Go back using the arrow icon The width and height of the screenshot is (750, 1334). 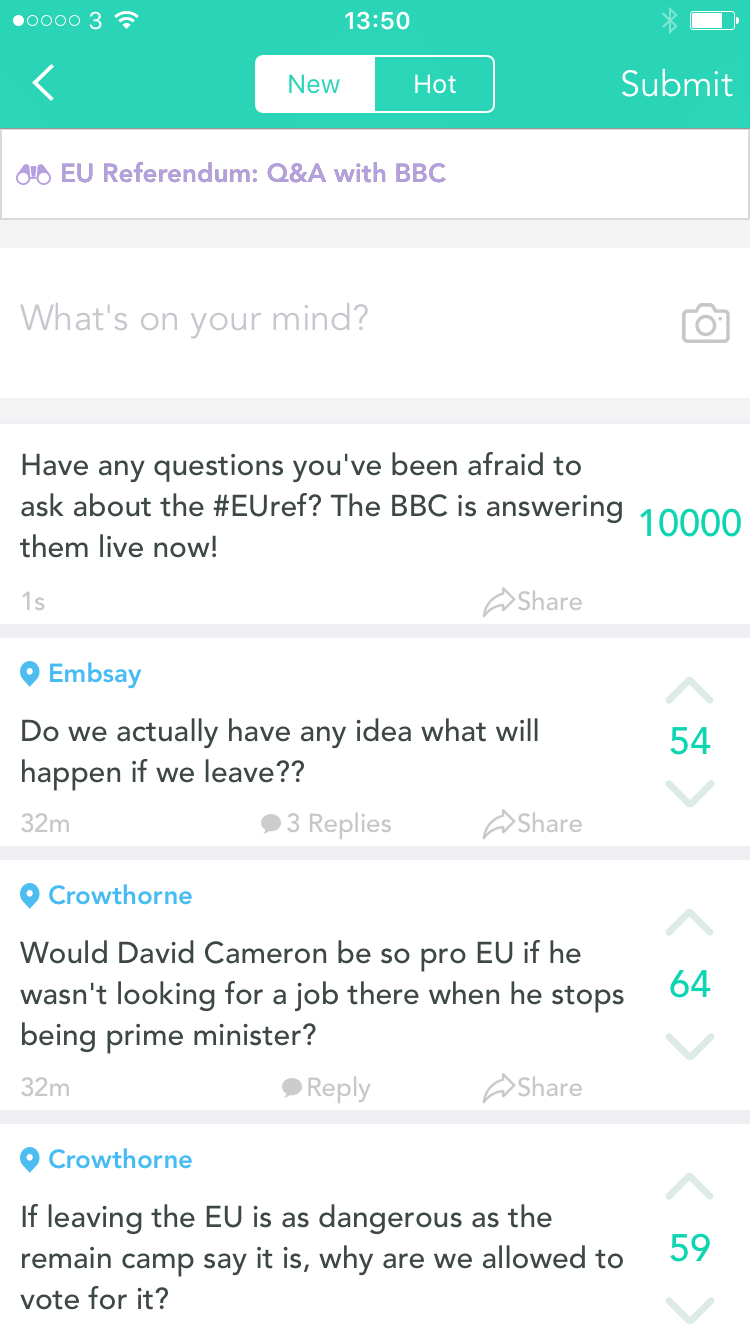pyautogui.click(x=43, y=84)
